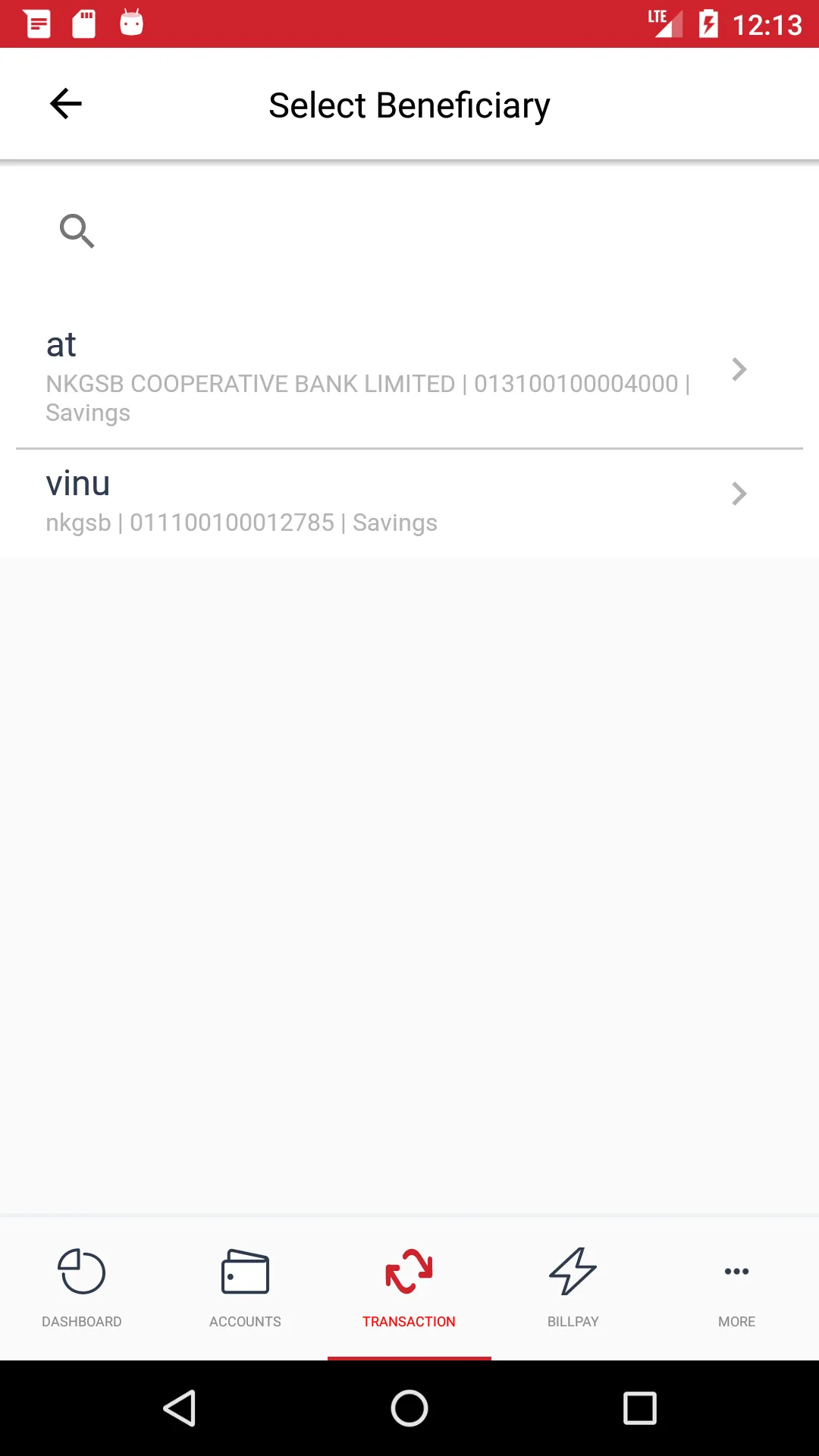Toggle to Dashboard from bottom navigation

coord(81,1289)
